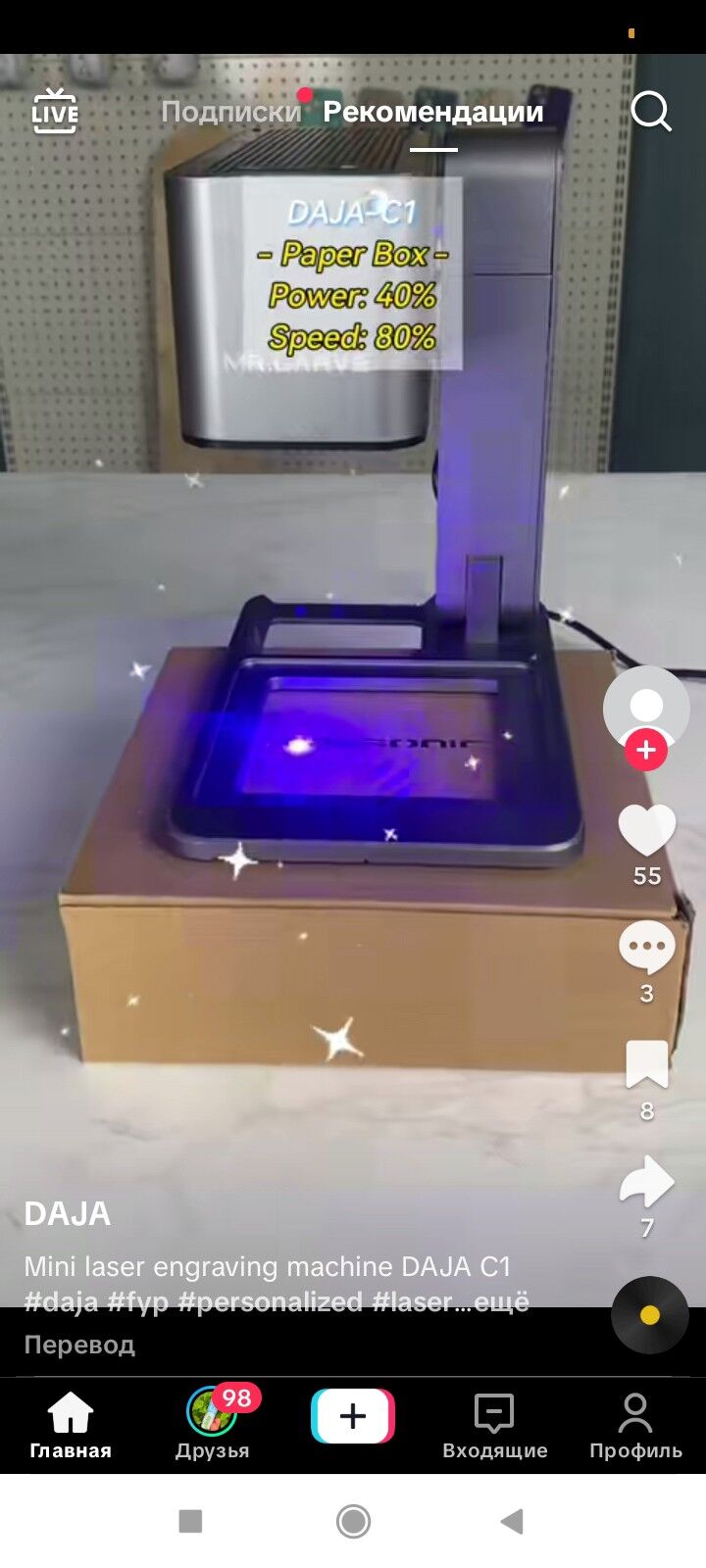Screen dimensions: 706x1568
Task: Open the DAJA author profile name
Action: point(67,1214)
